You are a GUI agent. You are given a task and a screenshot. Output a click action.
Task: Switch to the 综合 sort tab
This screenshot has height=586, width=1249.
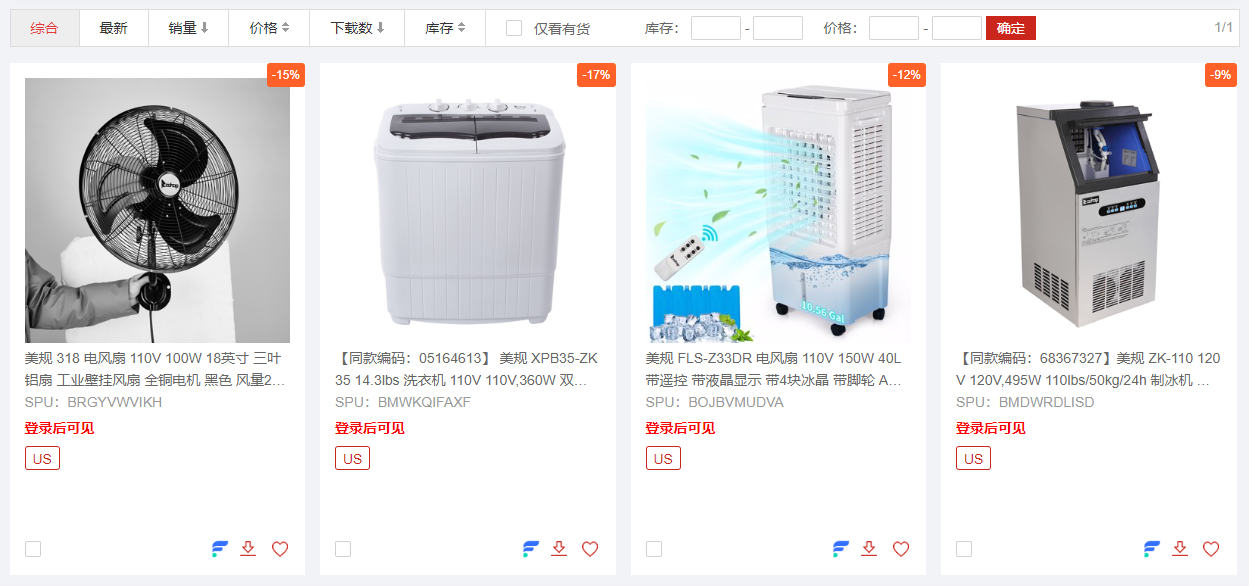coord(44,28)
